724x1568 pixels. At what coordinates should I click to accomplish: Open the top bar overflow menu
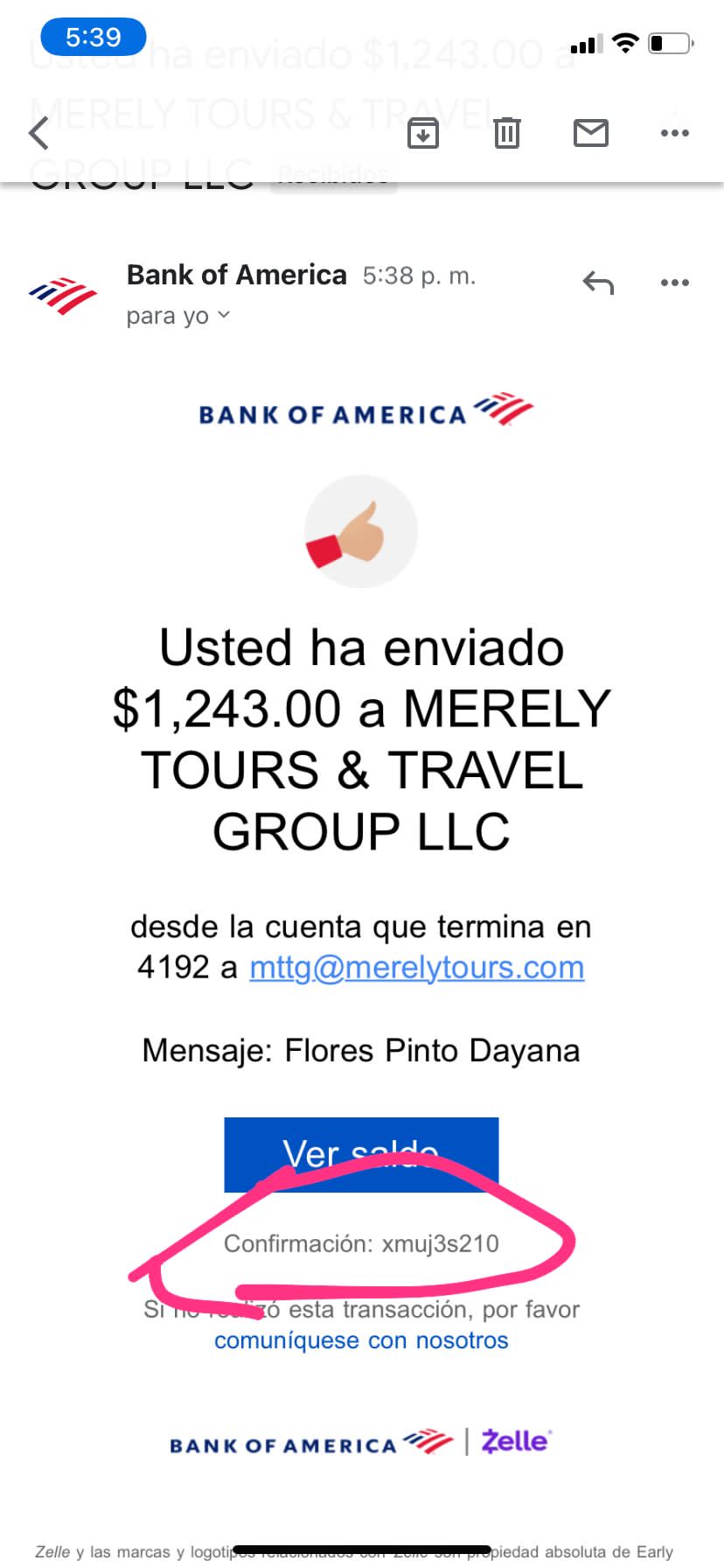[x=675, y=133]
